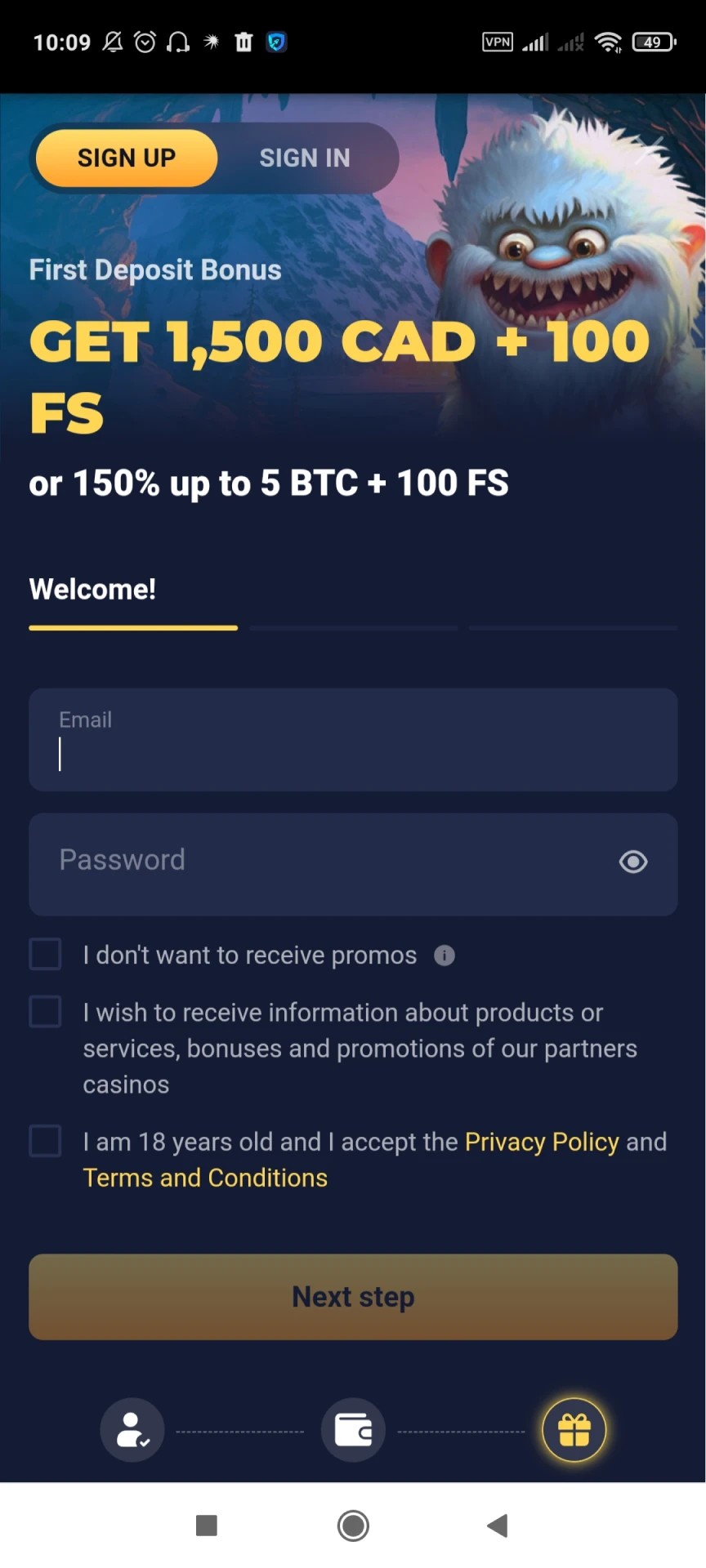Tap the info icon beside promos option

click(x=444, y=955)
